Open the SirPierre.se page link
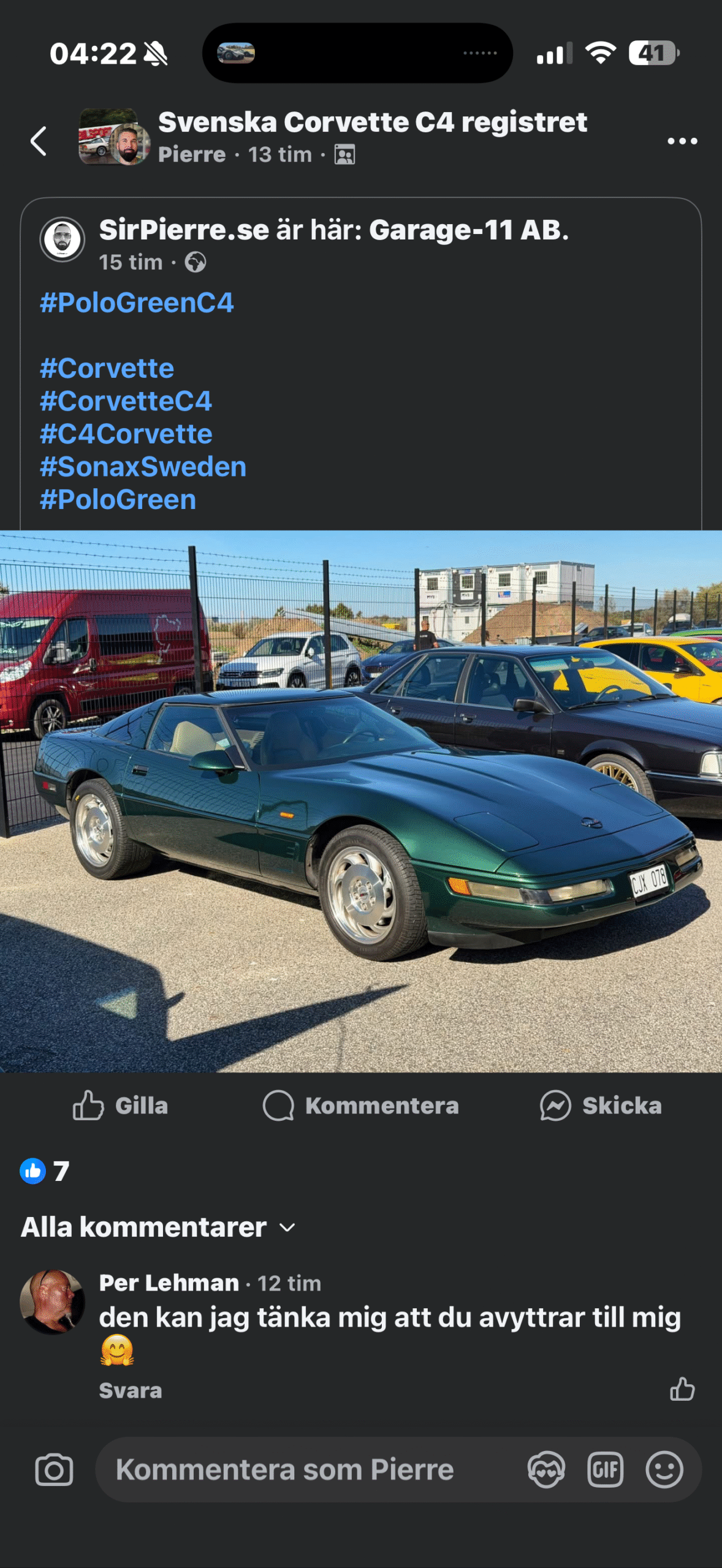 click(184, 230)
